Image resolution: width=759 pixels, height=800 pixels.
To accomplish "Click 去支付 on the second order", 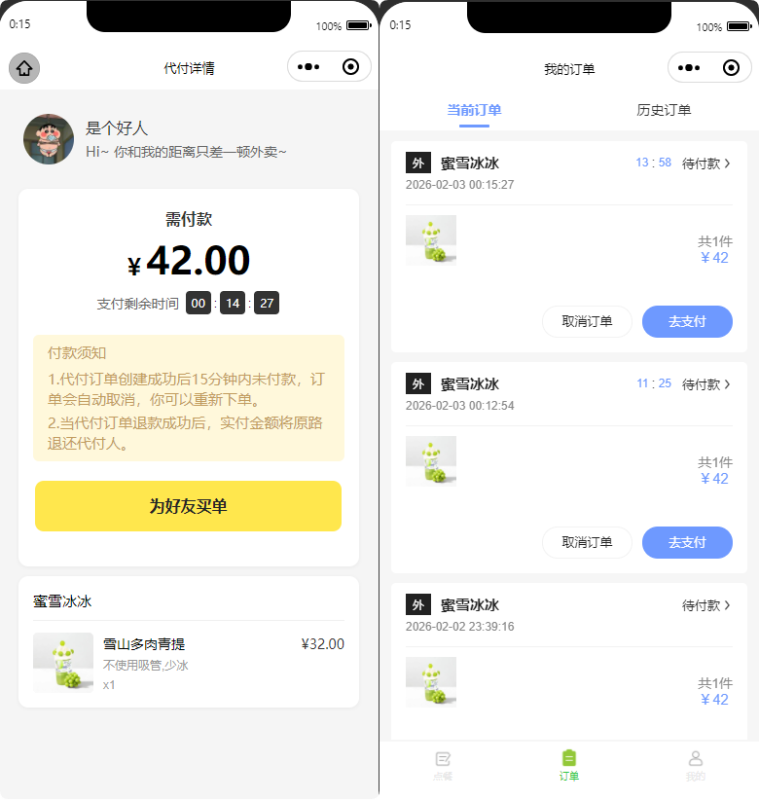I will click(687, 542).
